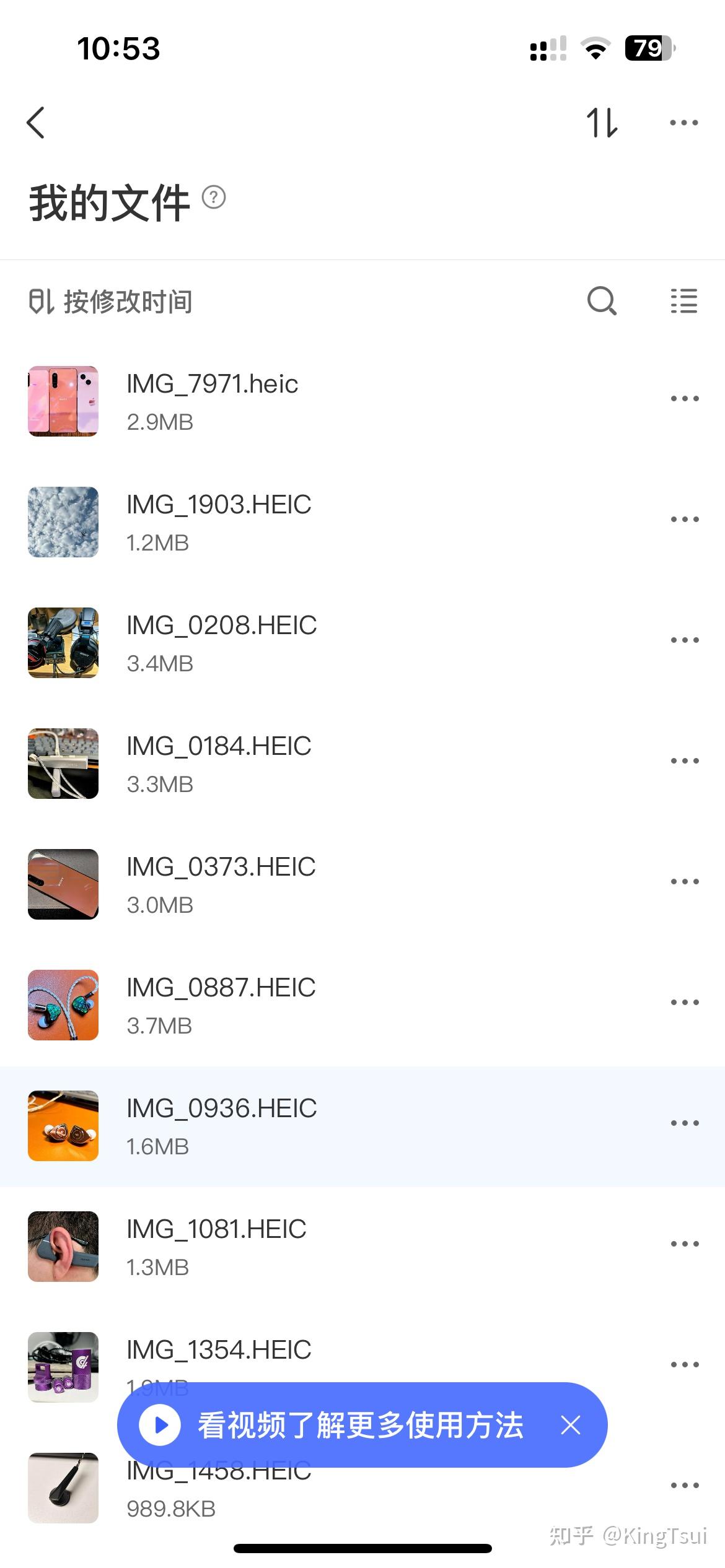Open the IMG_0208.HEIC thumbnail
This screenshot has height=1568, width=725.
tap(63, 643)
